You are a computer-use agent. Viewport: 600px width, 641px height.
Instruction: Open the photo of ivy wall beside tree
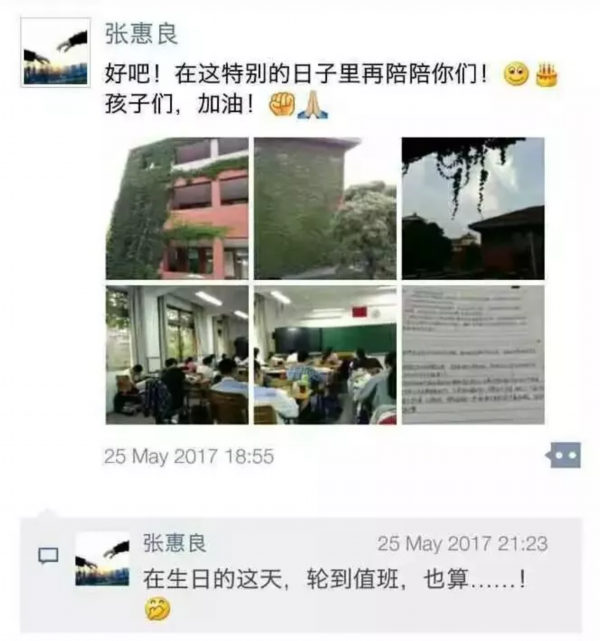coord(325,208)
